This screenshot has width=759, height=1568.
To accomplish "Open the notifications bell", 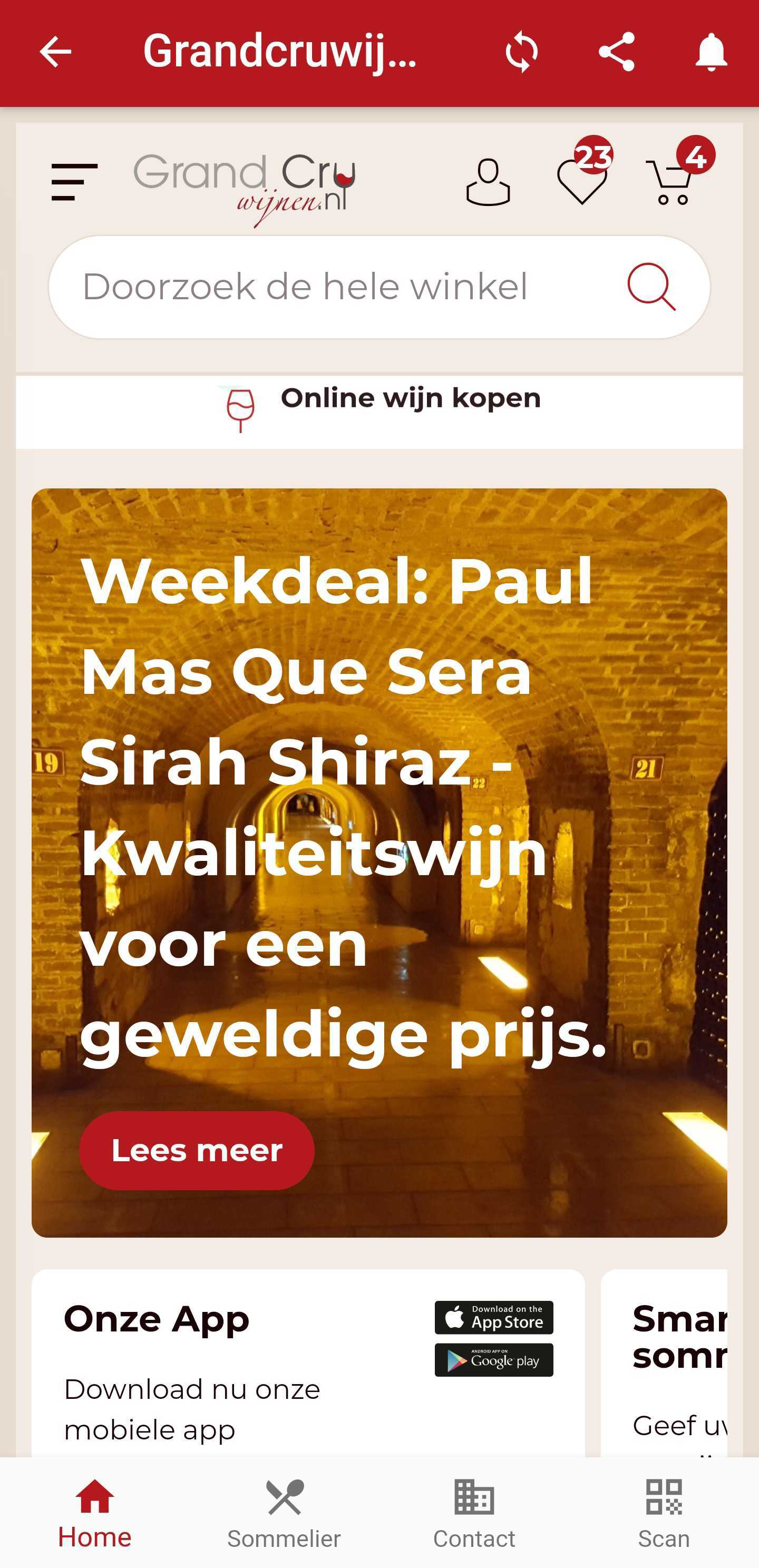I will (711, 52).
